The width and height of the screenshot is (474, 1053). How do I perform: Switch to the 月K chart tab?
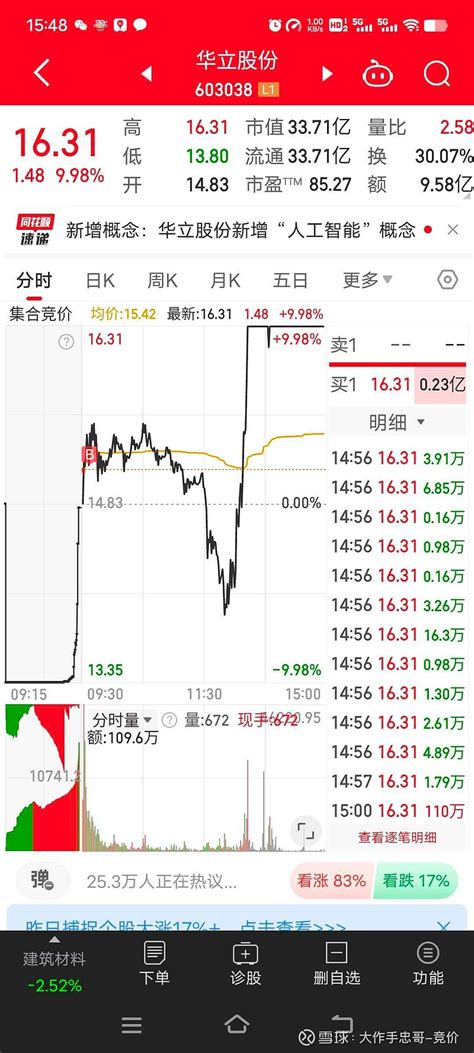coord(225,280)
